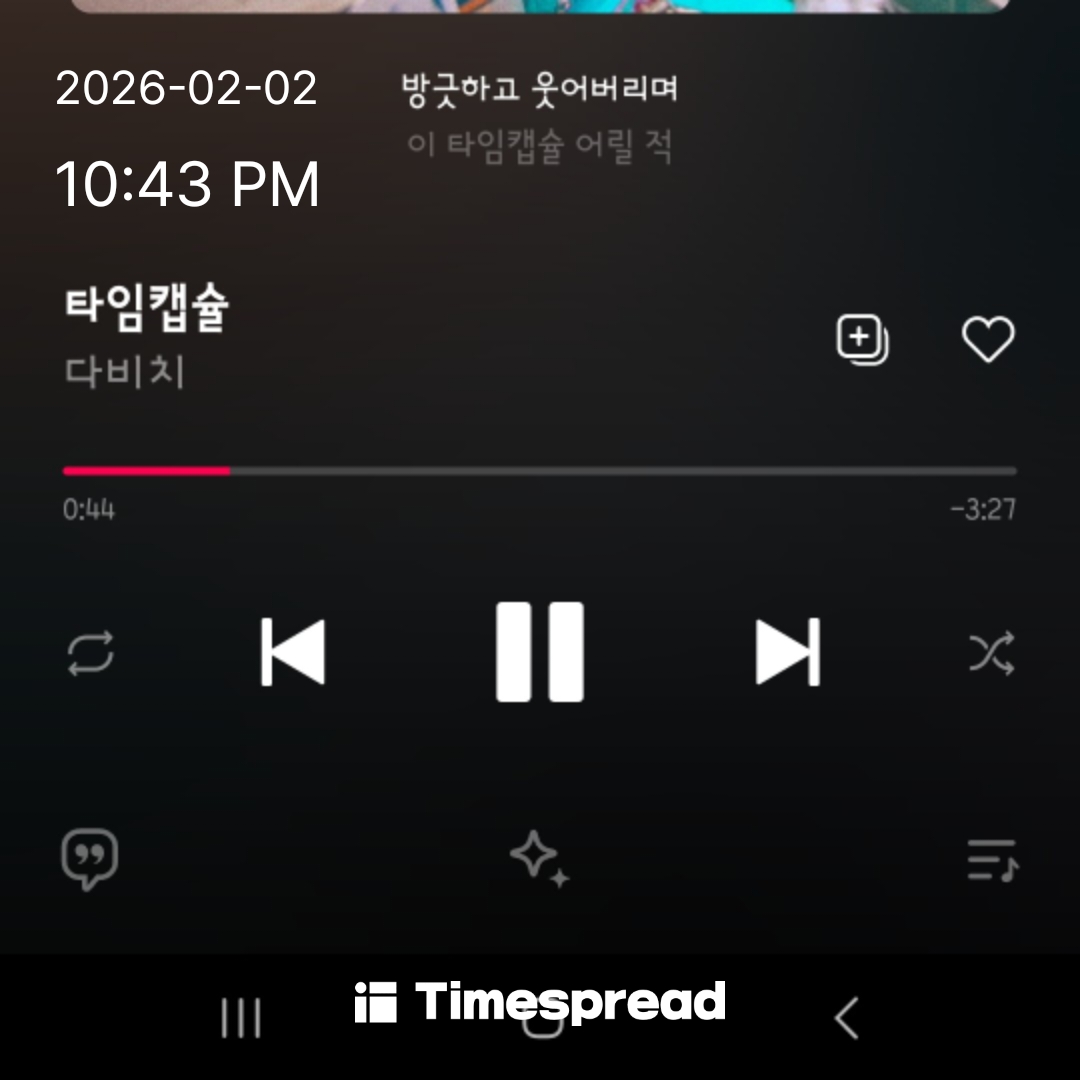The width and height of the screenshot is (1080, 1080).
Task: Skip to the next track
Action: tap(788, 652)
